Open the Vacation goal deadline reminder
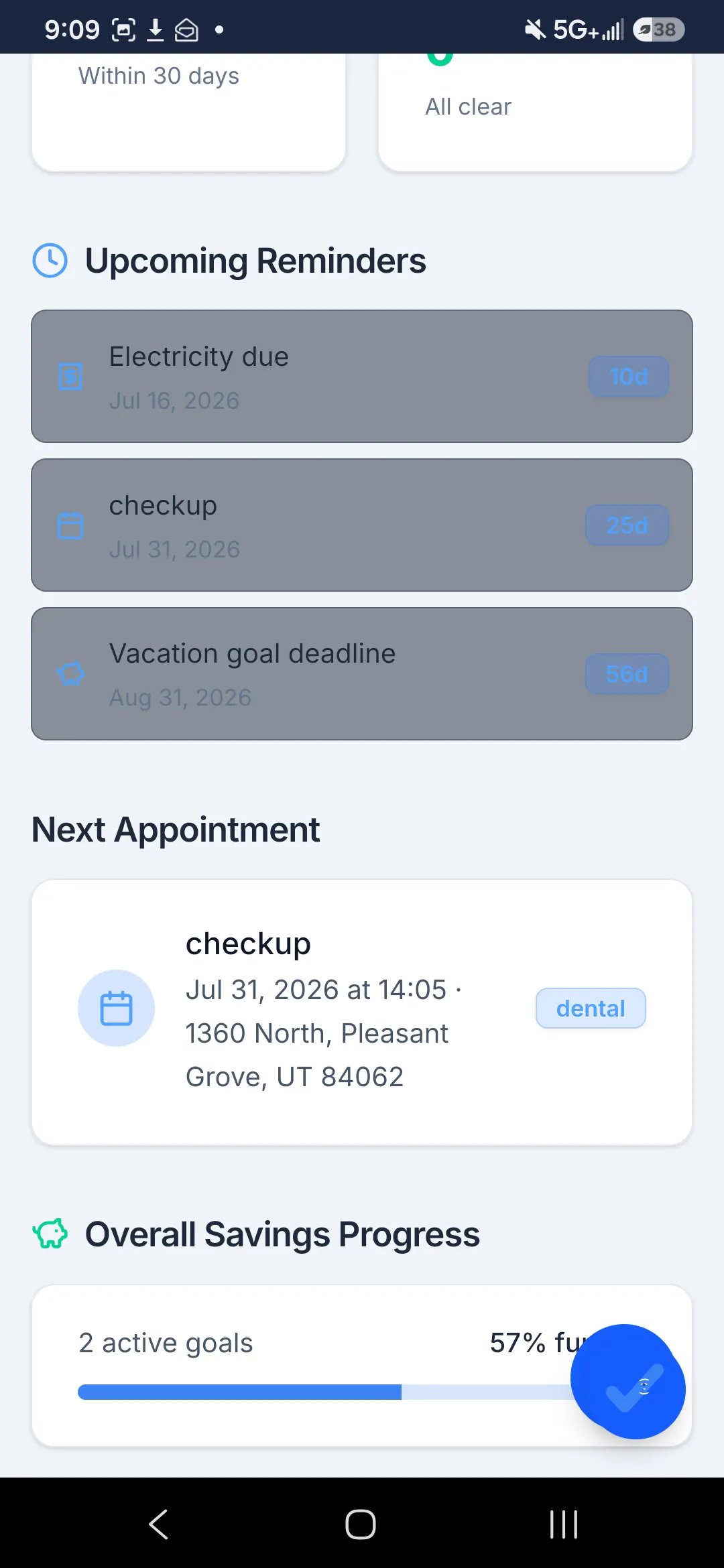This screenshot has width=724, height=1568. tap(362, 673)
